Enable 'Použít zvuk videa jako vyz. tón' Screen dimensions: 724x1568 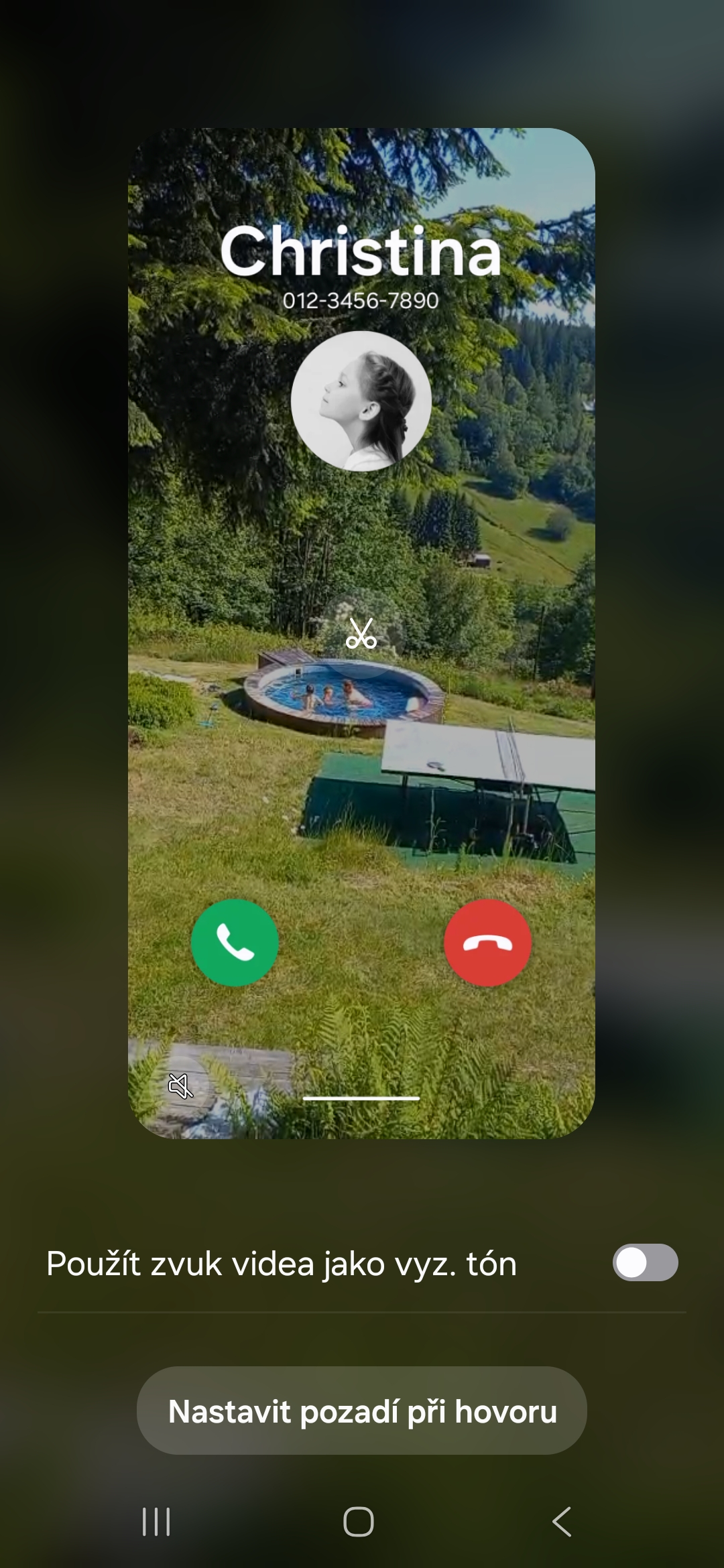[x=645, y=1262]
